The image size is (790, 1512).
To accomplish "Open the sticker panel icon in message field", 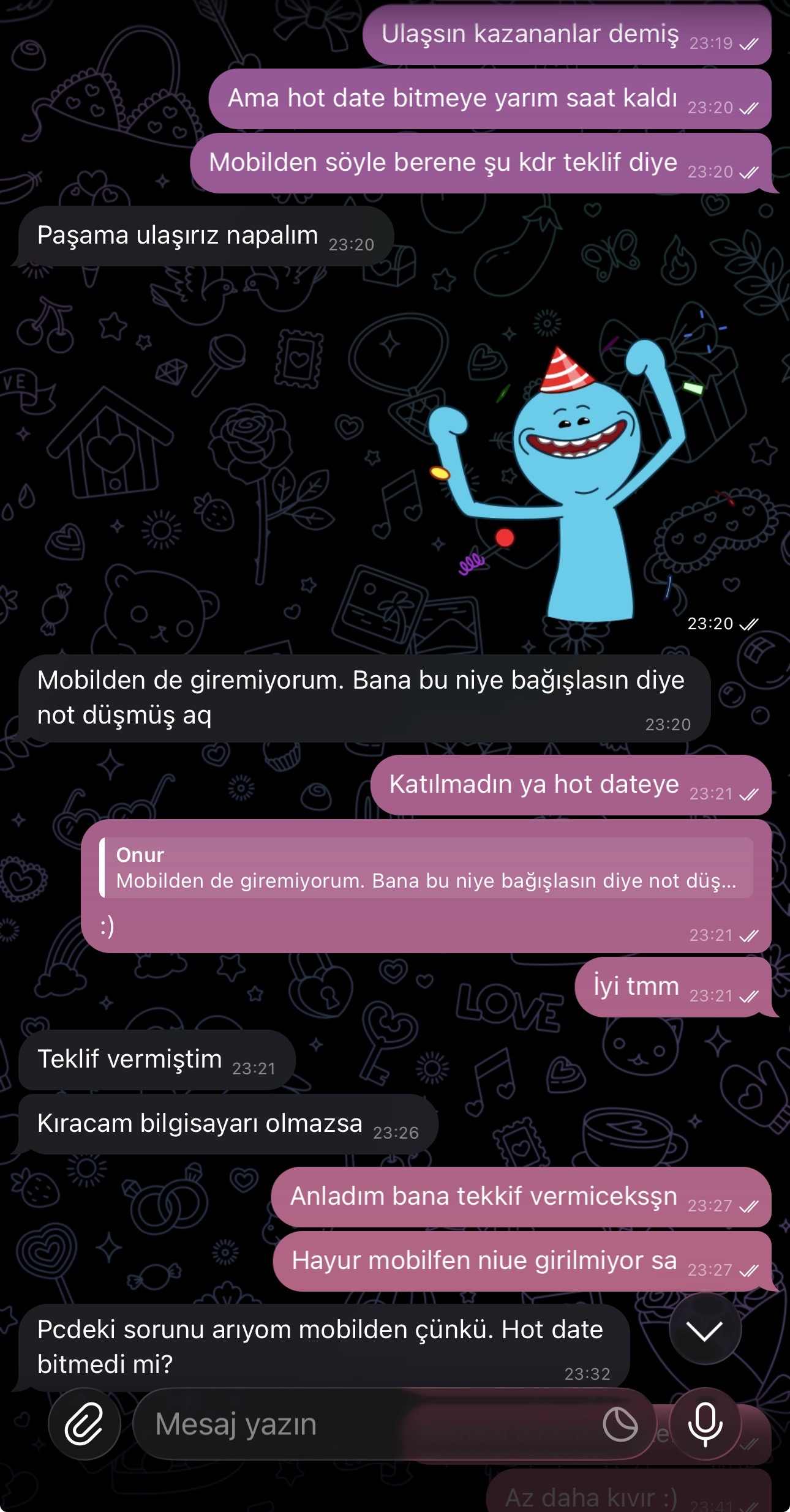I will [x=620, y=1424].
